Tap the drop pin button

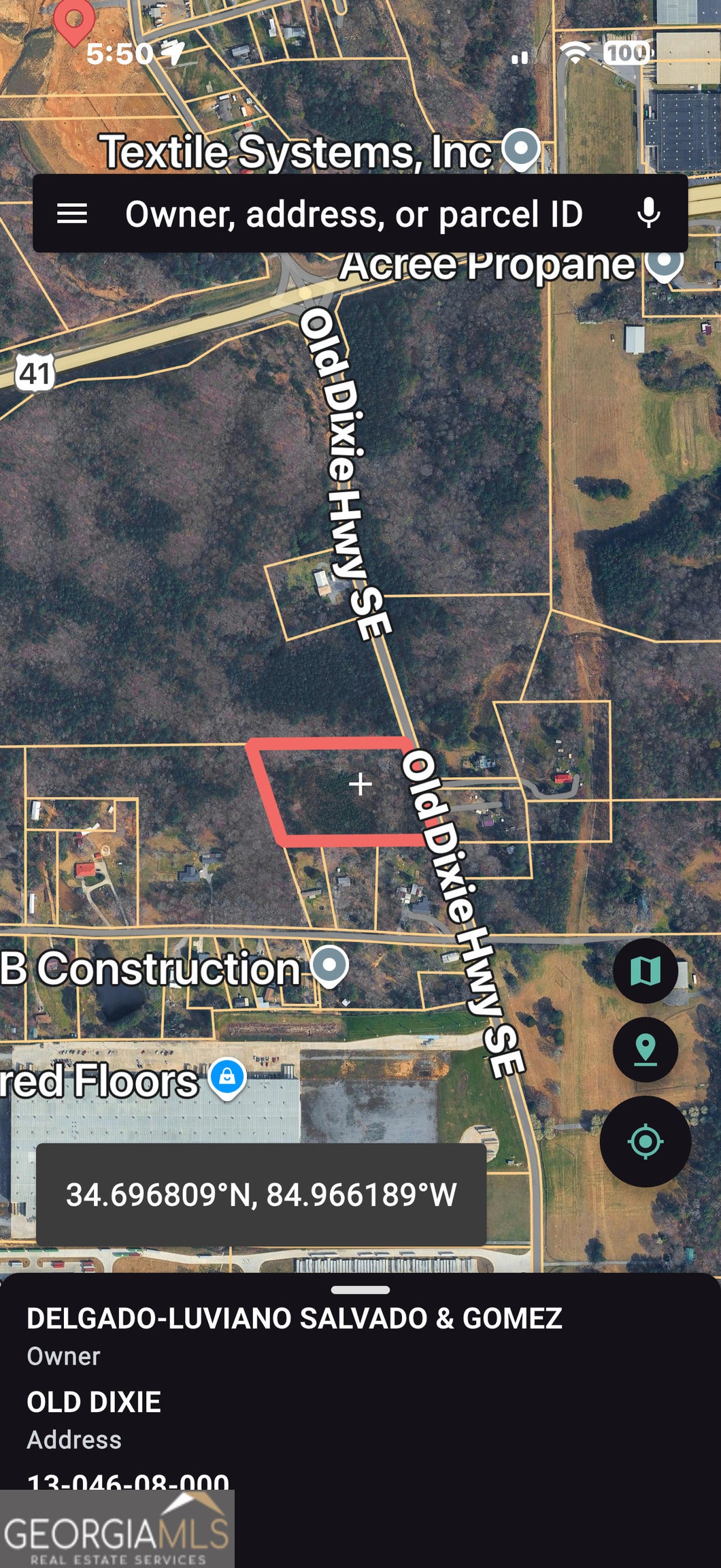(x=645, y=1049)
